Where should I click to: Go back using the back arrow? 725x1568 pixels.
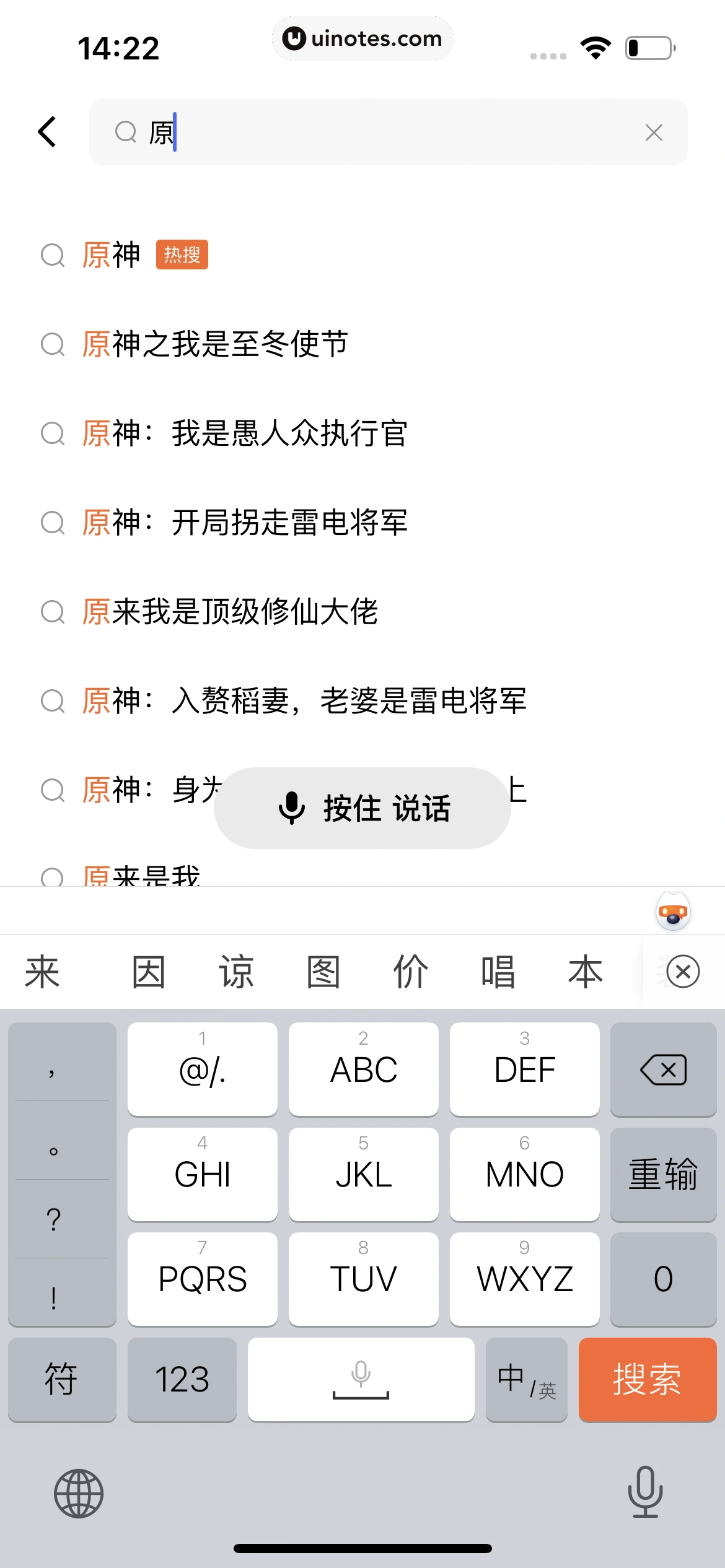pyautogui.click(x=48, y=132)
